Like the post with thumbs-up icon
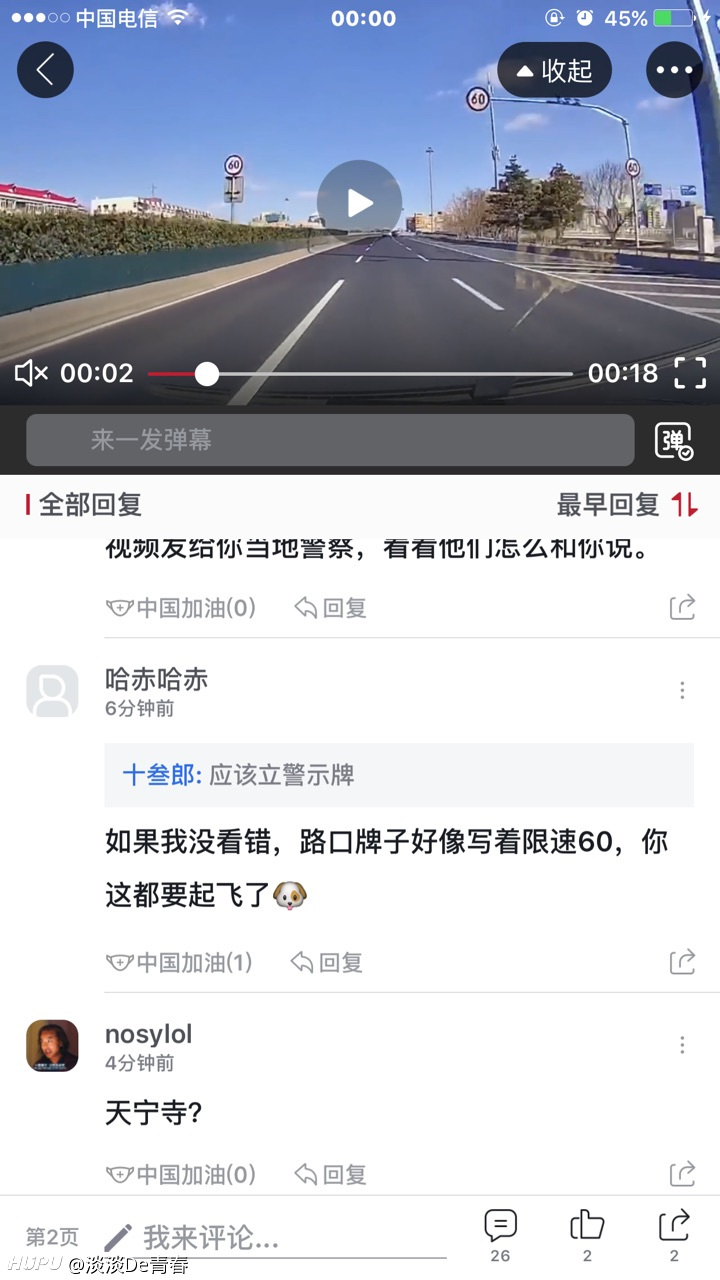Screen dimensions: 720x1280 click(587, 1235)
